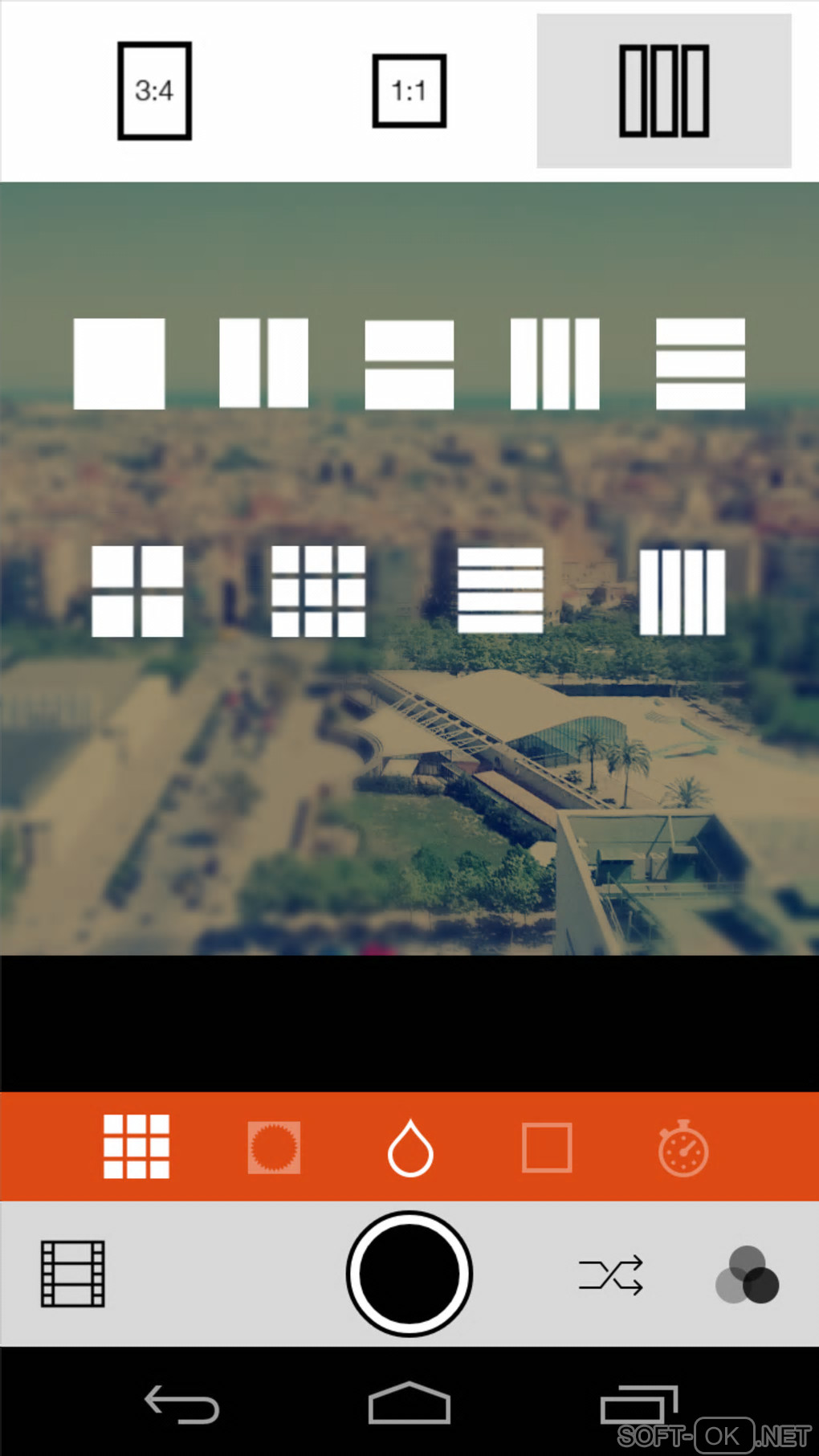Open the film roll gallery

pos(73,1274)
